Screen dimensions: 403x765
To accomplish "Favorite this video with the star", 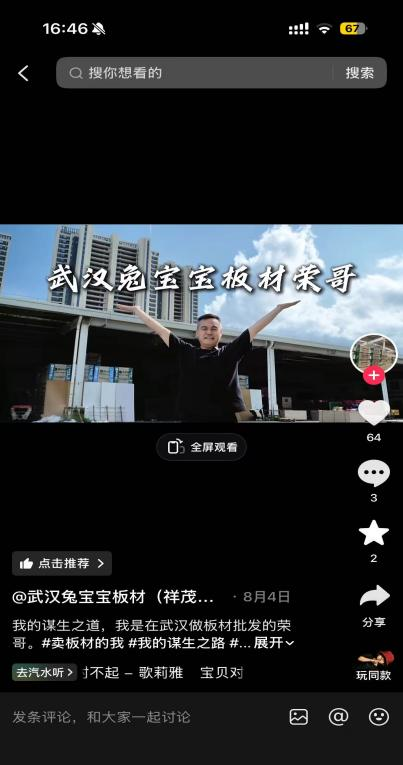I will 374,533.
